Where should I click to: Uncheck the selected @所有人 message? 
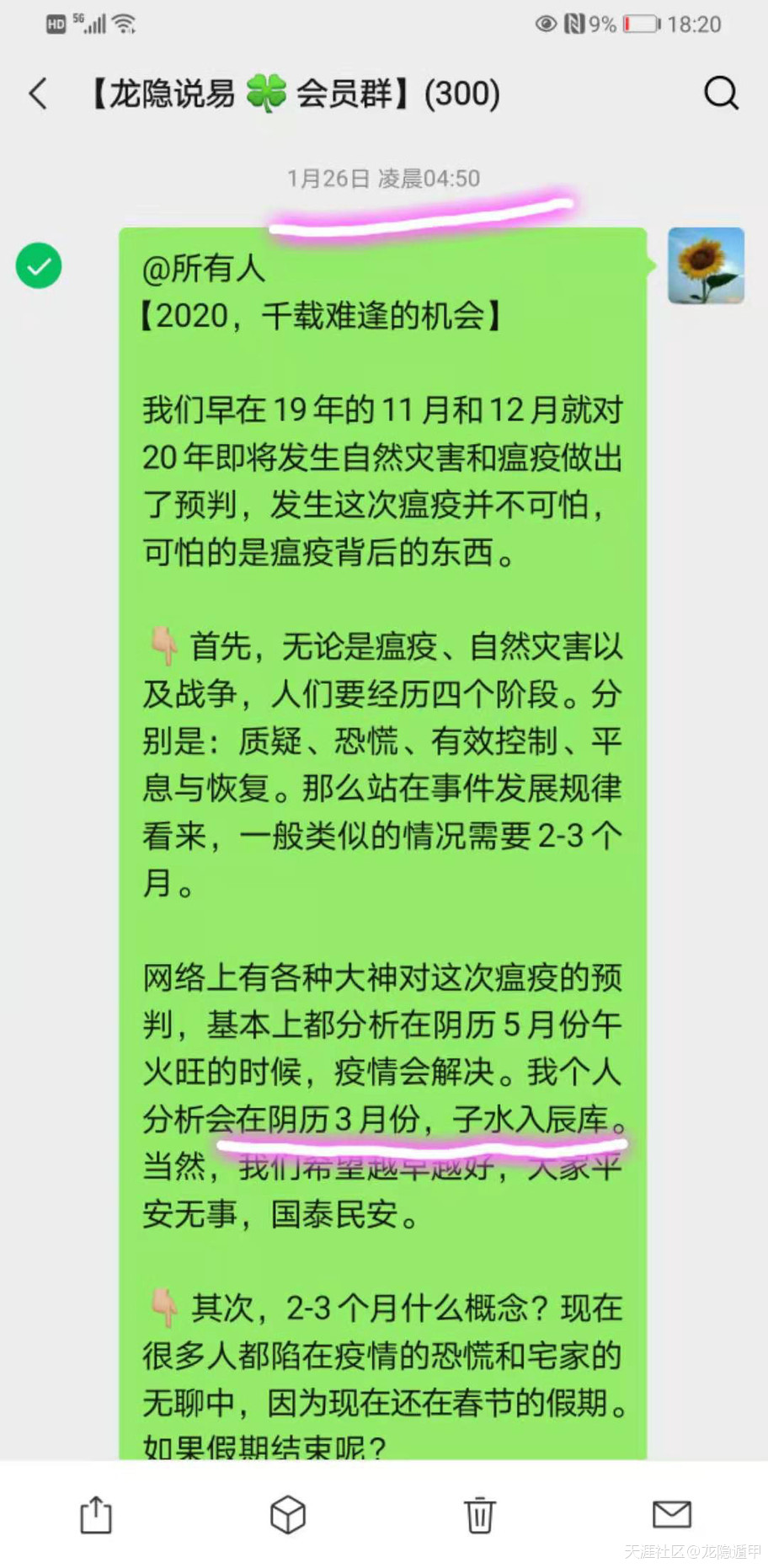pyautogui.click(x=39, y=265)
